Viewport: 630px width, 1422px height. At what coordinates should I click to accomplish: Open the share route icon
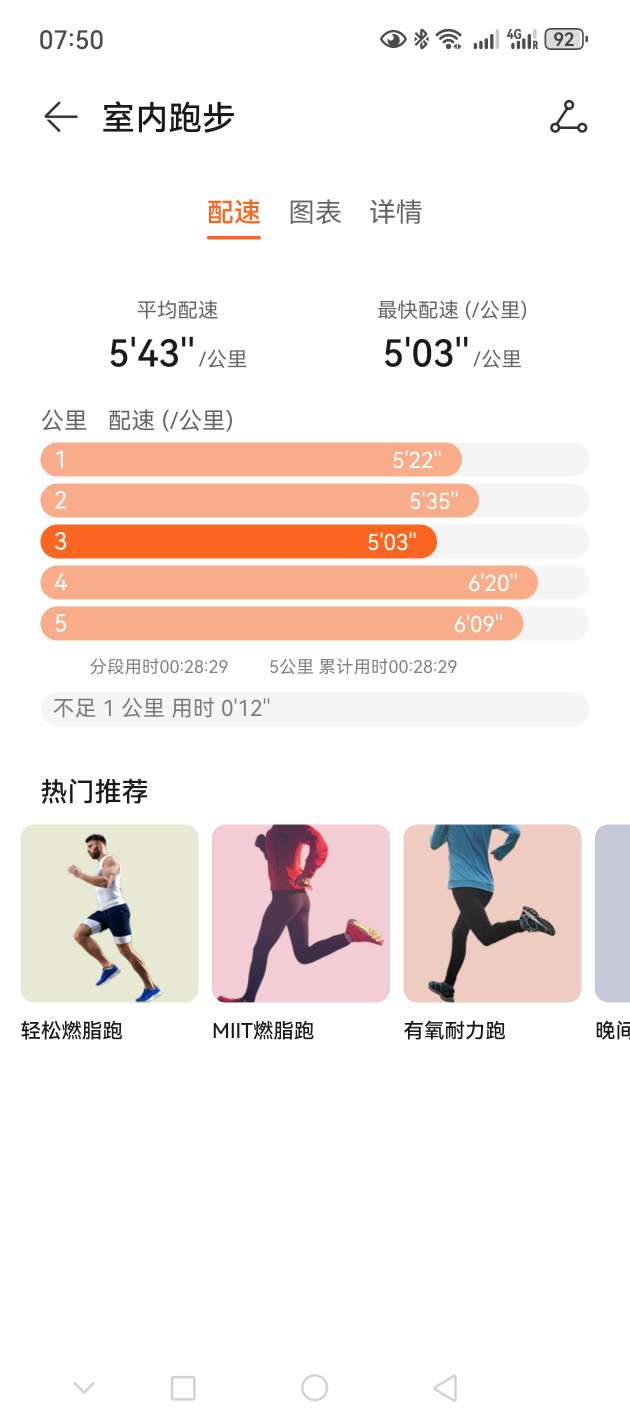click(568, 118)
